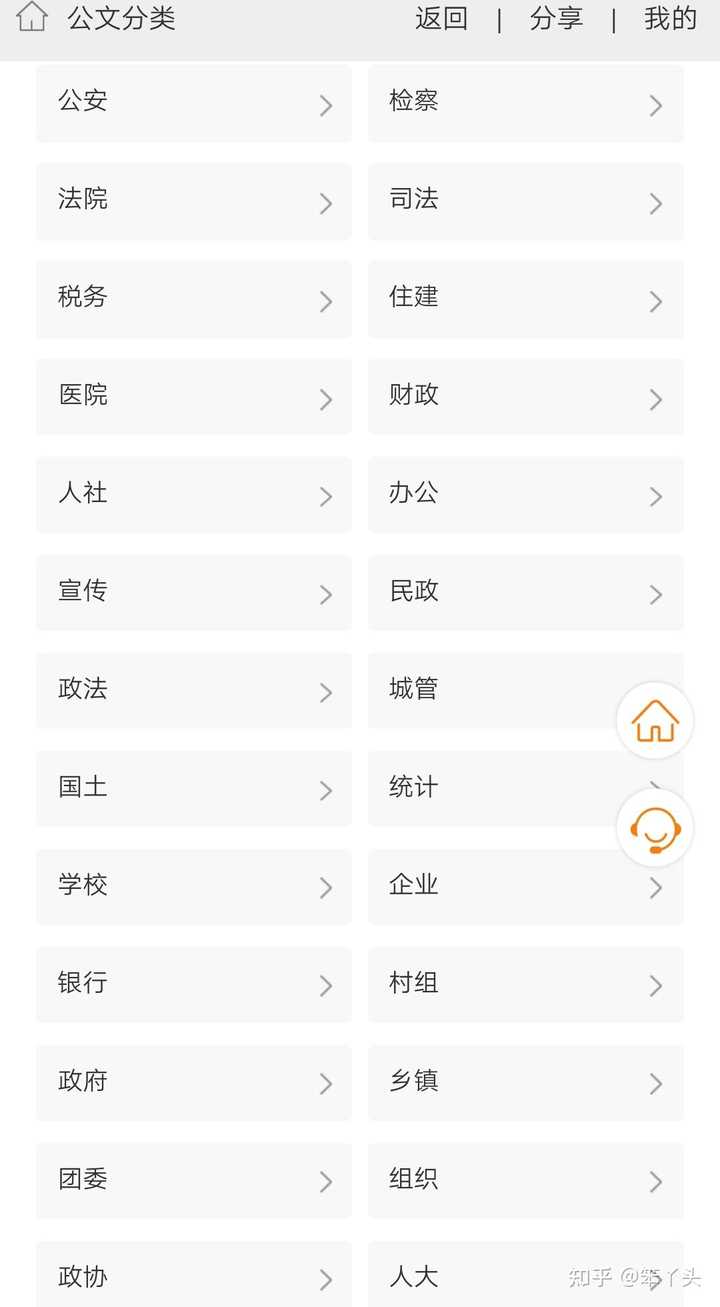Tap the home icon in the header

32,18
